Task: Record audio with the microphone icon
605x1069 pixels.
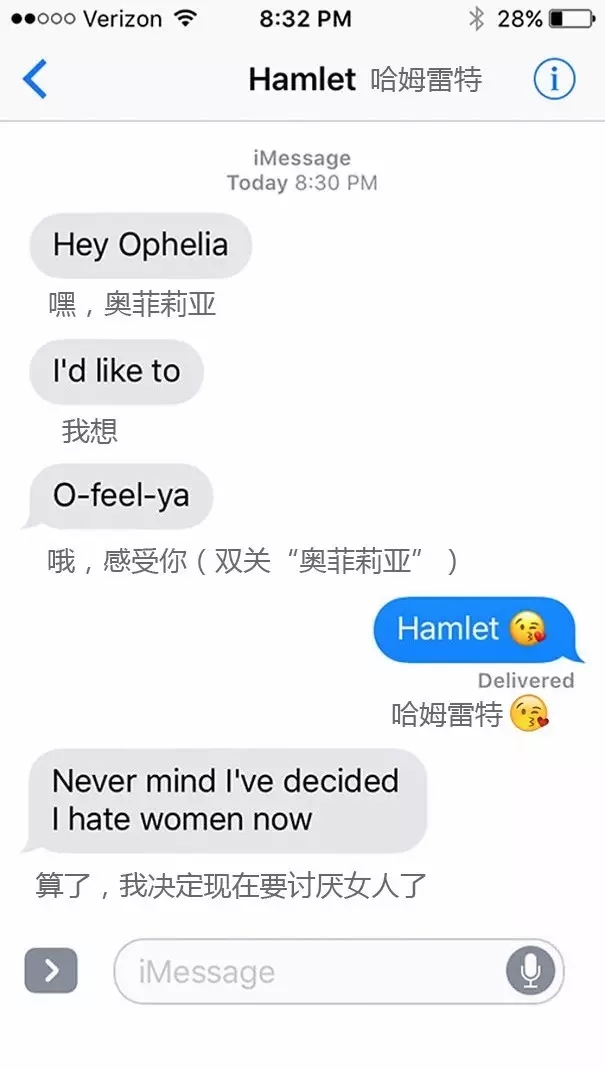Action: [x=530, y=970]
